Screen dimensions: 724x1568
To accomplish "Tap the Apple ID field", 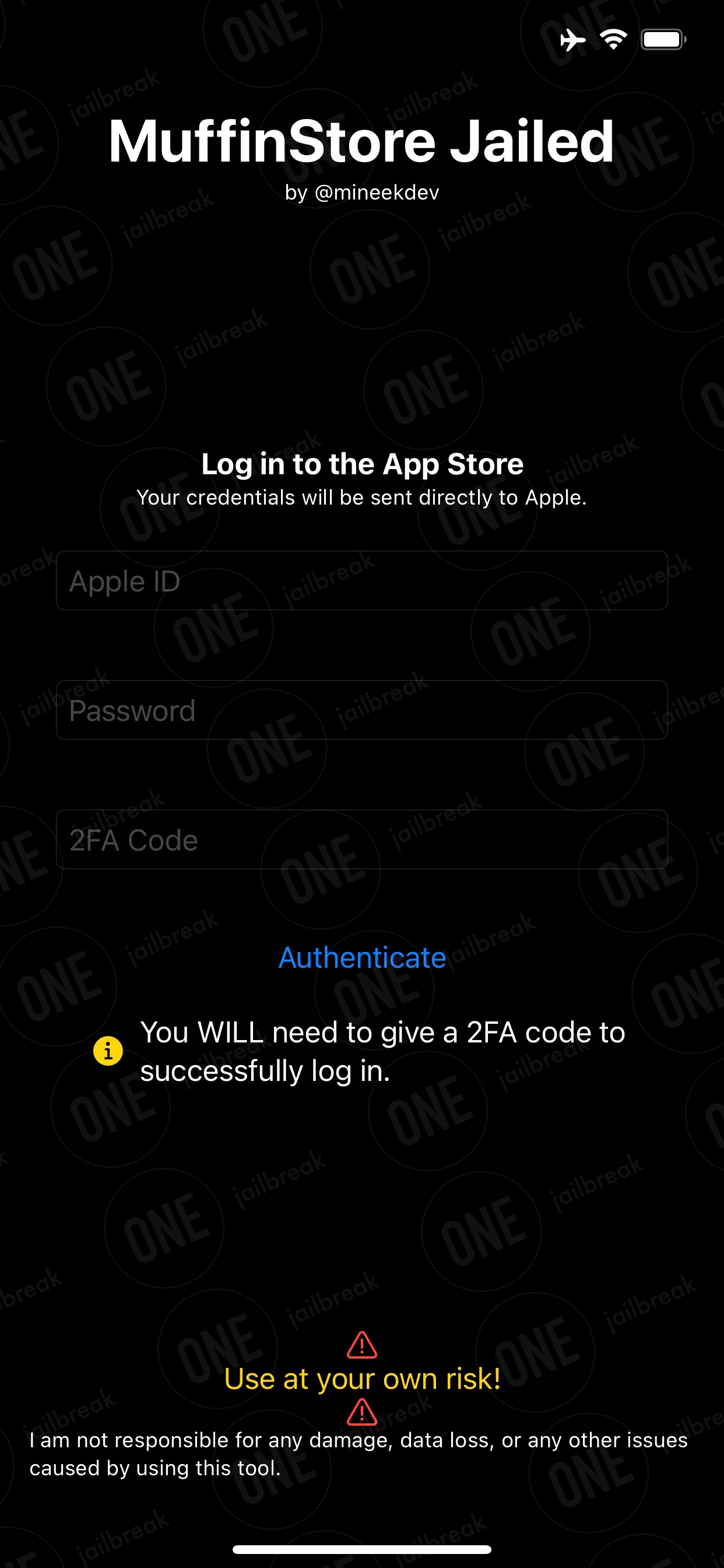I will [362, 580].
